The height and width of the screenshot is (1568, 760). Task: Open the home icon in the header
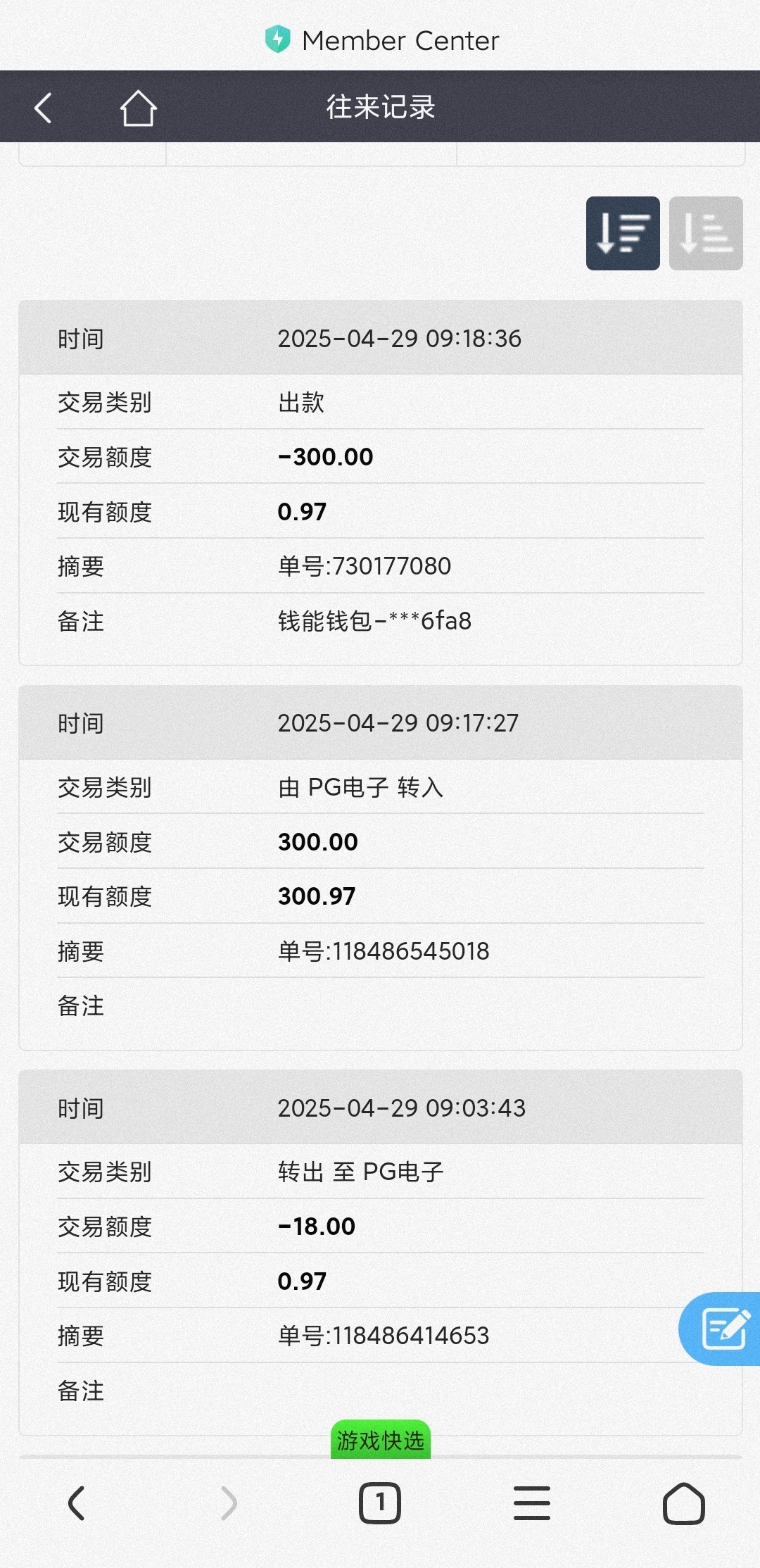click(138, 108)
